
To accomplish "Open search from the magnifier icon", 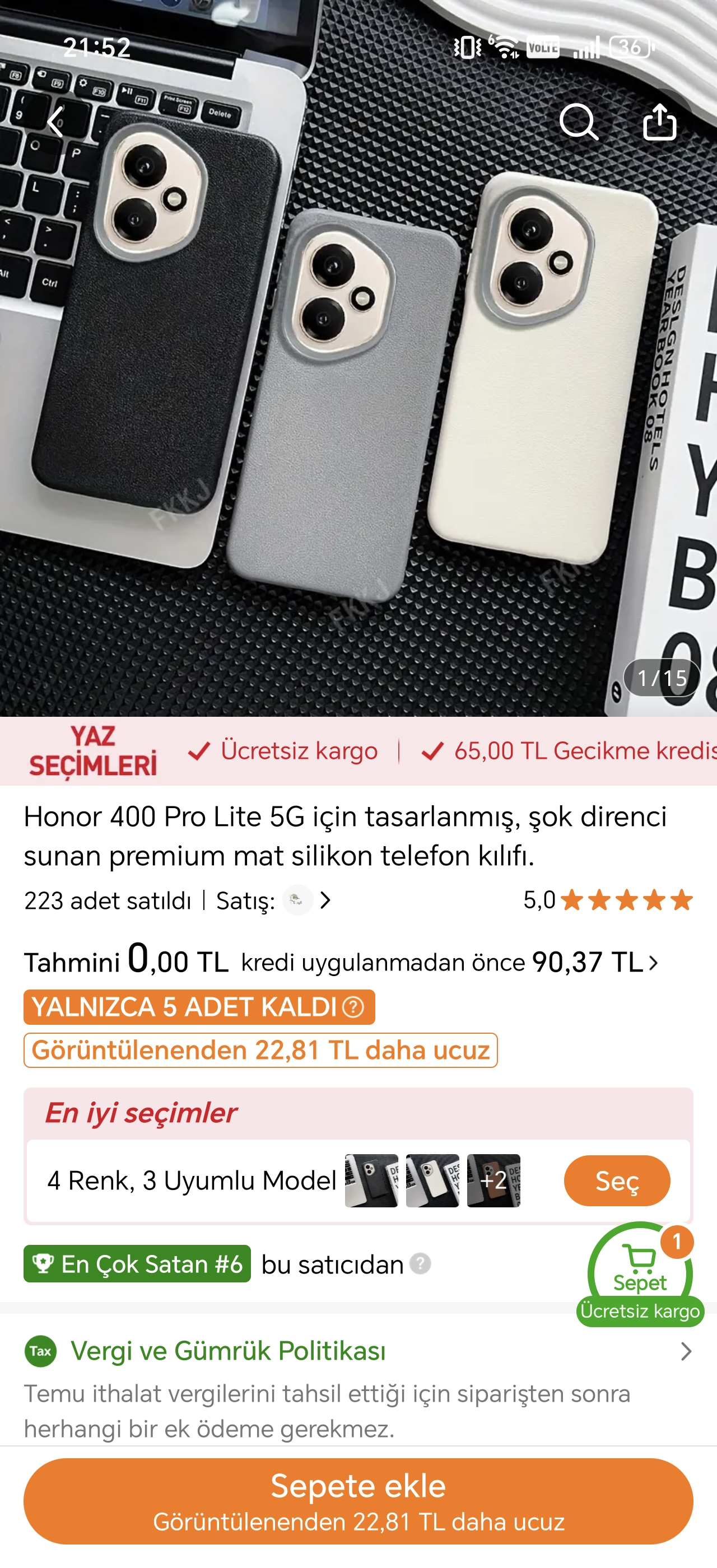I will click(x=578, y=122).
